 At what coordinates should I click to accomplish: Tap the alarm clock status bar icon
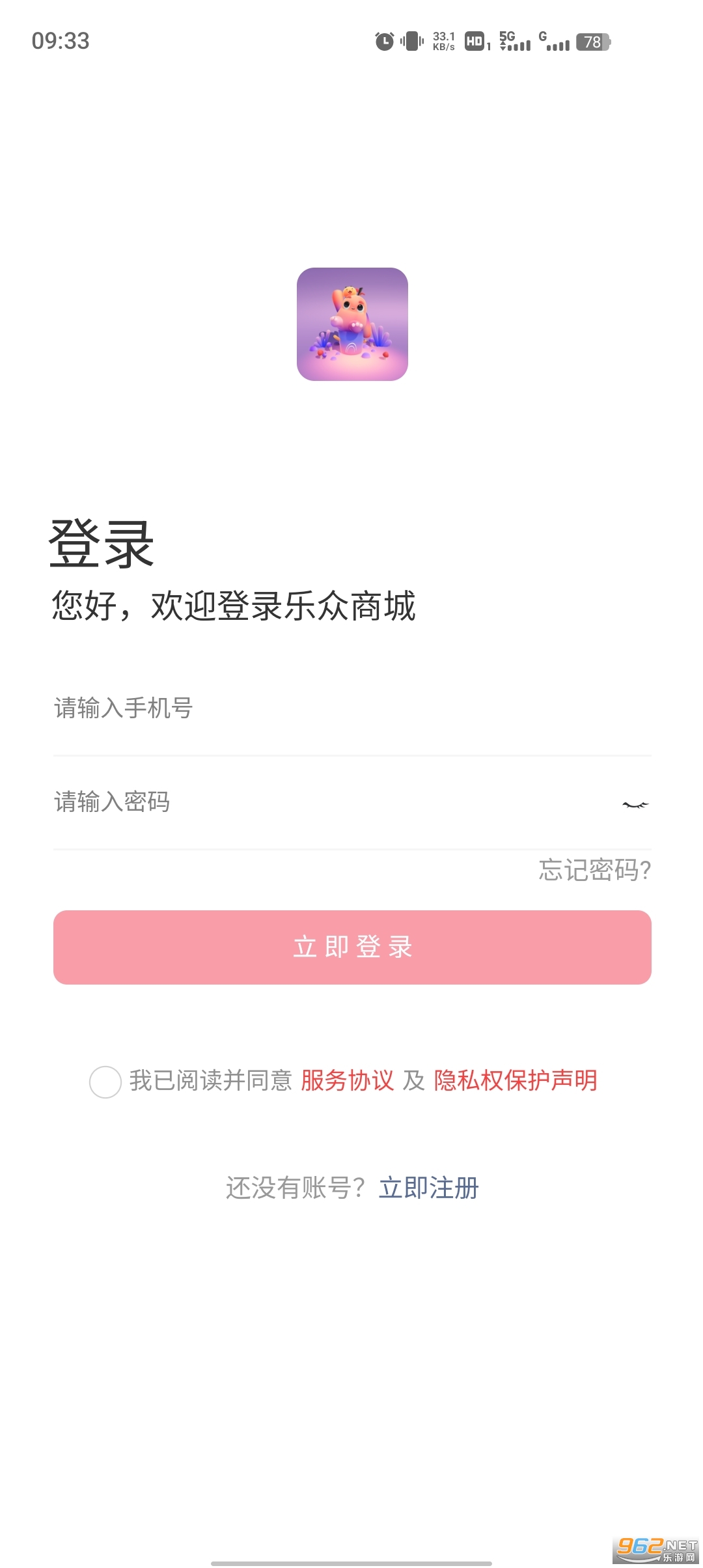[383, 41]
